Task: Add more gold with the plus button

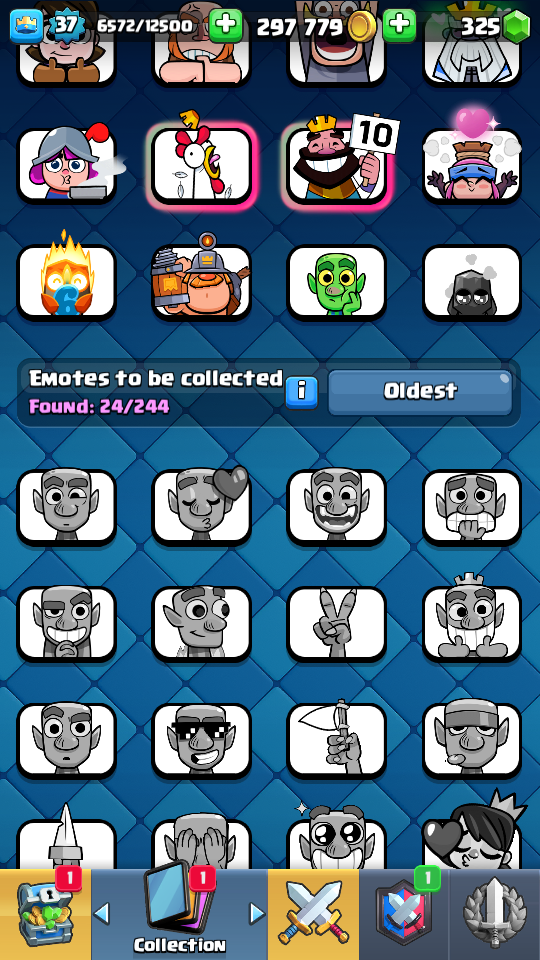Action: click(x=399, y=26)
